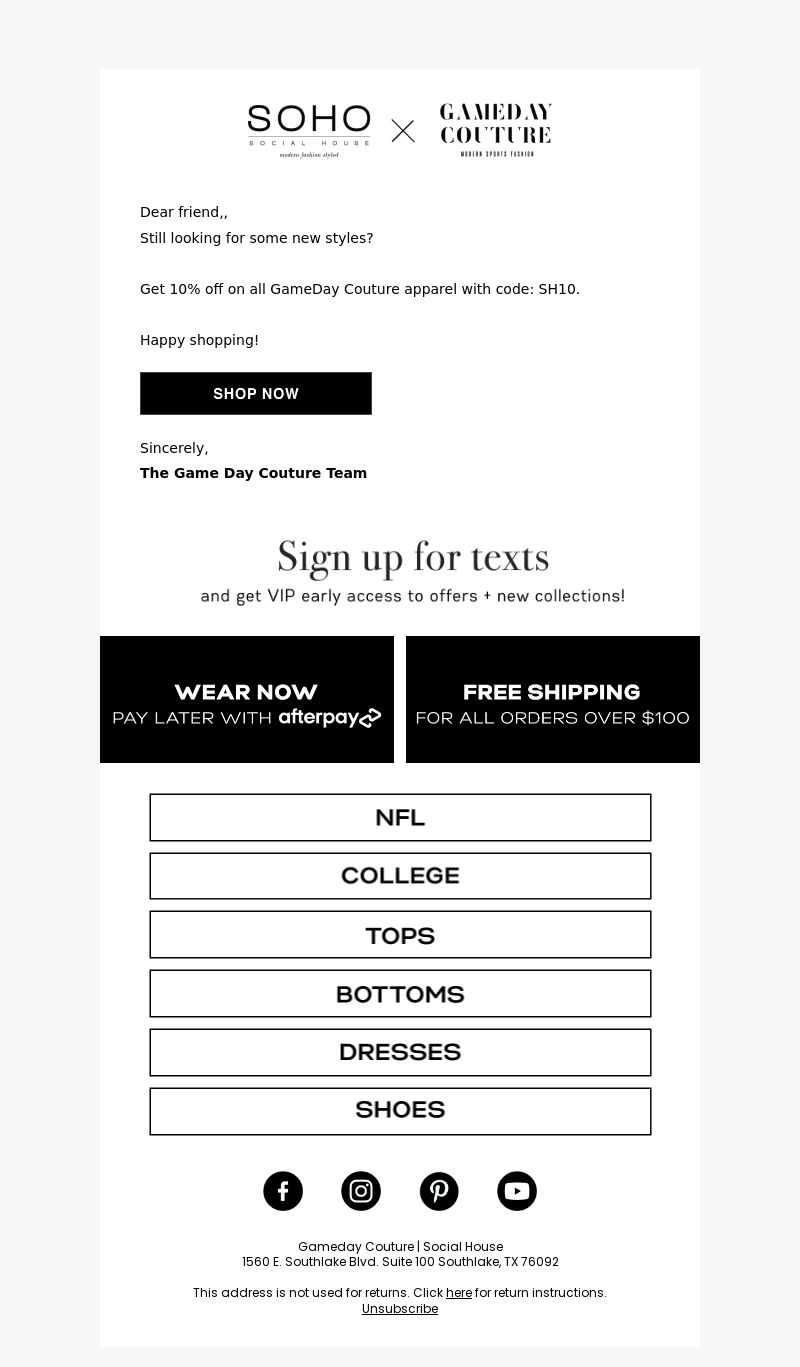Open the Facebook page icon
Image resolution: width=800 pixels, height=1367 pixels.
[x=283, y=1191]
